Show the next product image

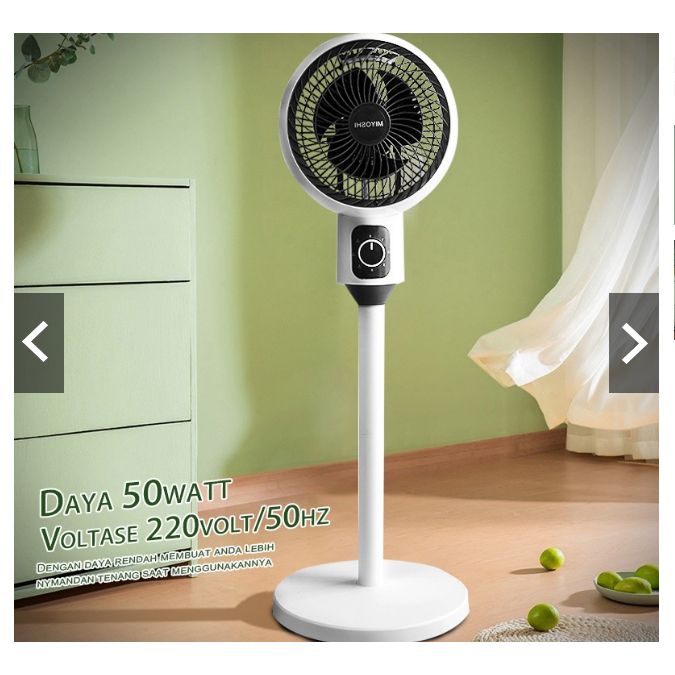tap(634, 343)
